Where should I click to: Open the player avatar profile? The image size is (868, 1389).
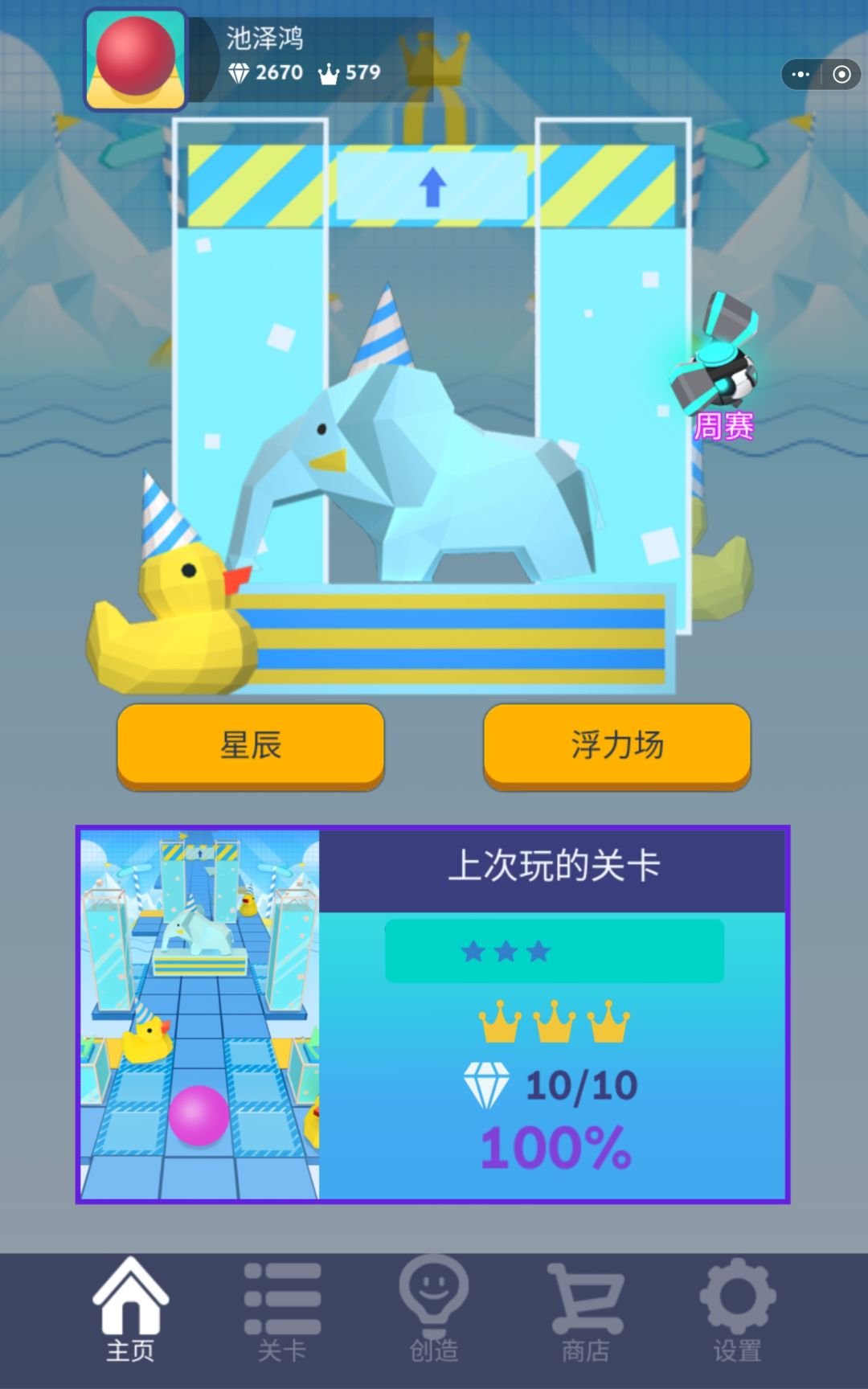pyautogui.click(x=136, y=60)
